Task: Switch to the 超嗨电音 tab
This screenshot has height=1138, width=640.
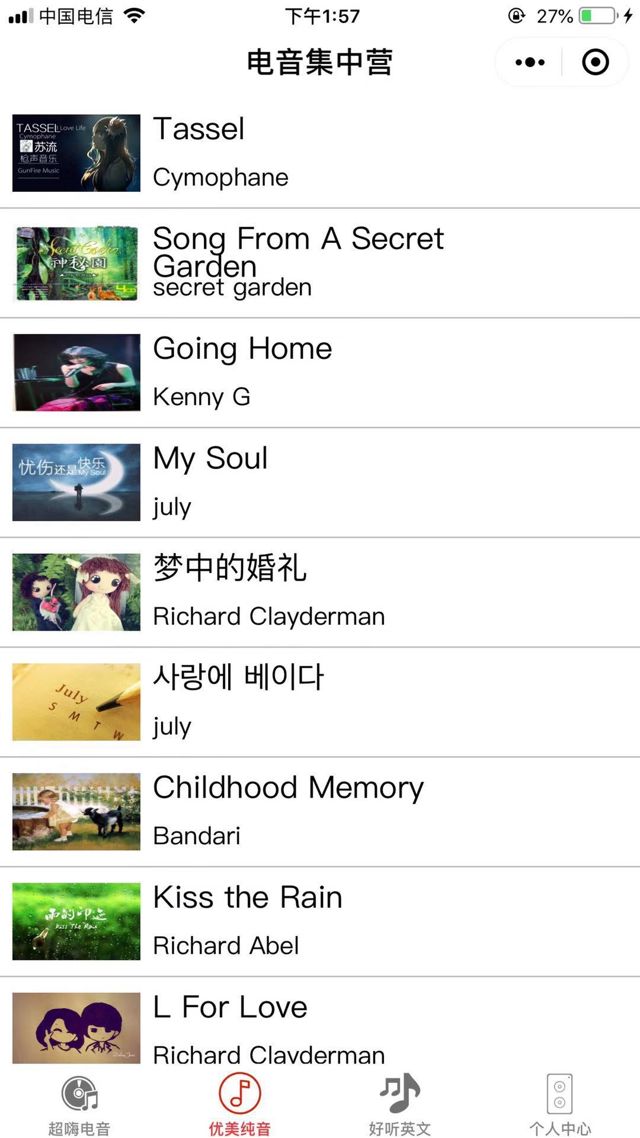Action: point(79,1105)
